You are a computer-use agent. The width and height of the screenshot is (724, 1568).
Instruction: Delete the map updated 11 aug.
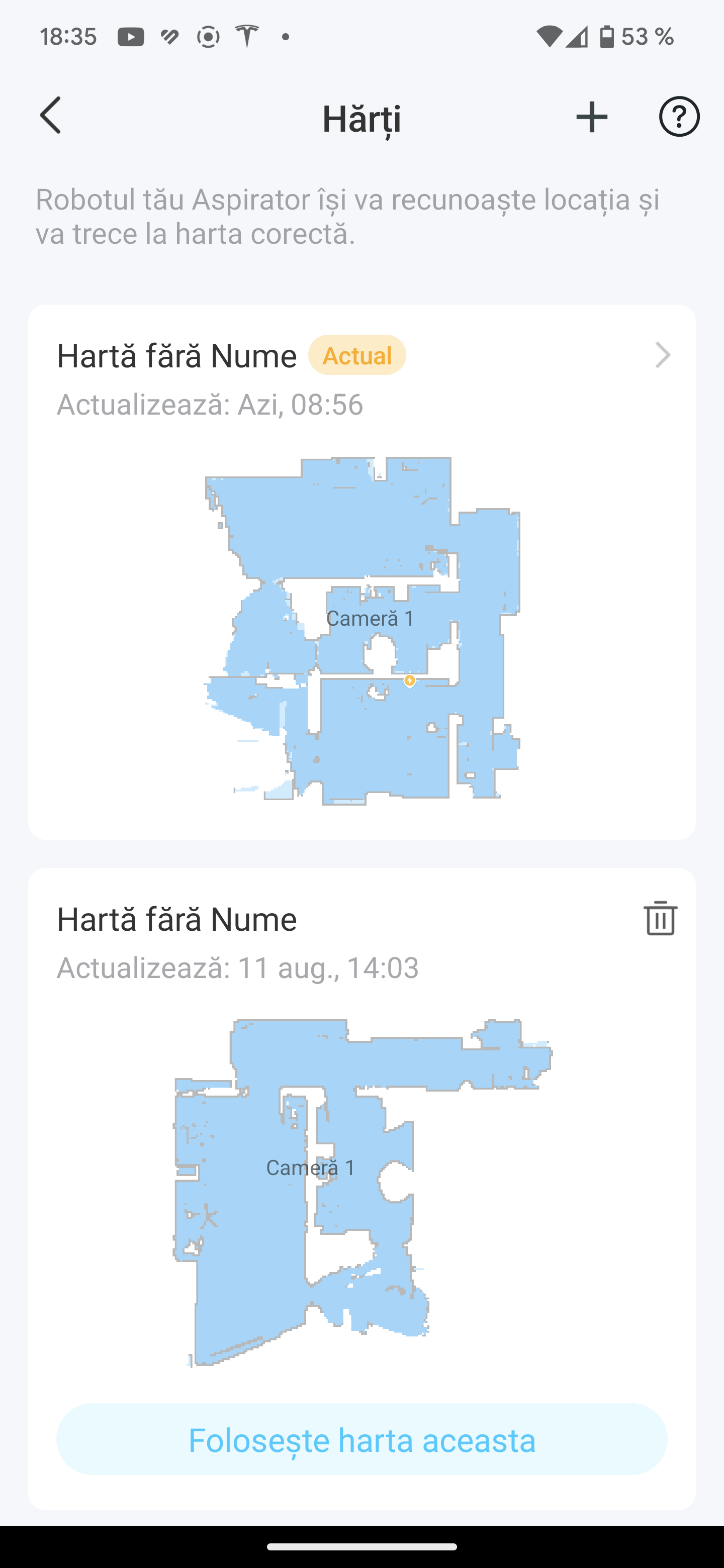click(660, 918)
